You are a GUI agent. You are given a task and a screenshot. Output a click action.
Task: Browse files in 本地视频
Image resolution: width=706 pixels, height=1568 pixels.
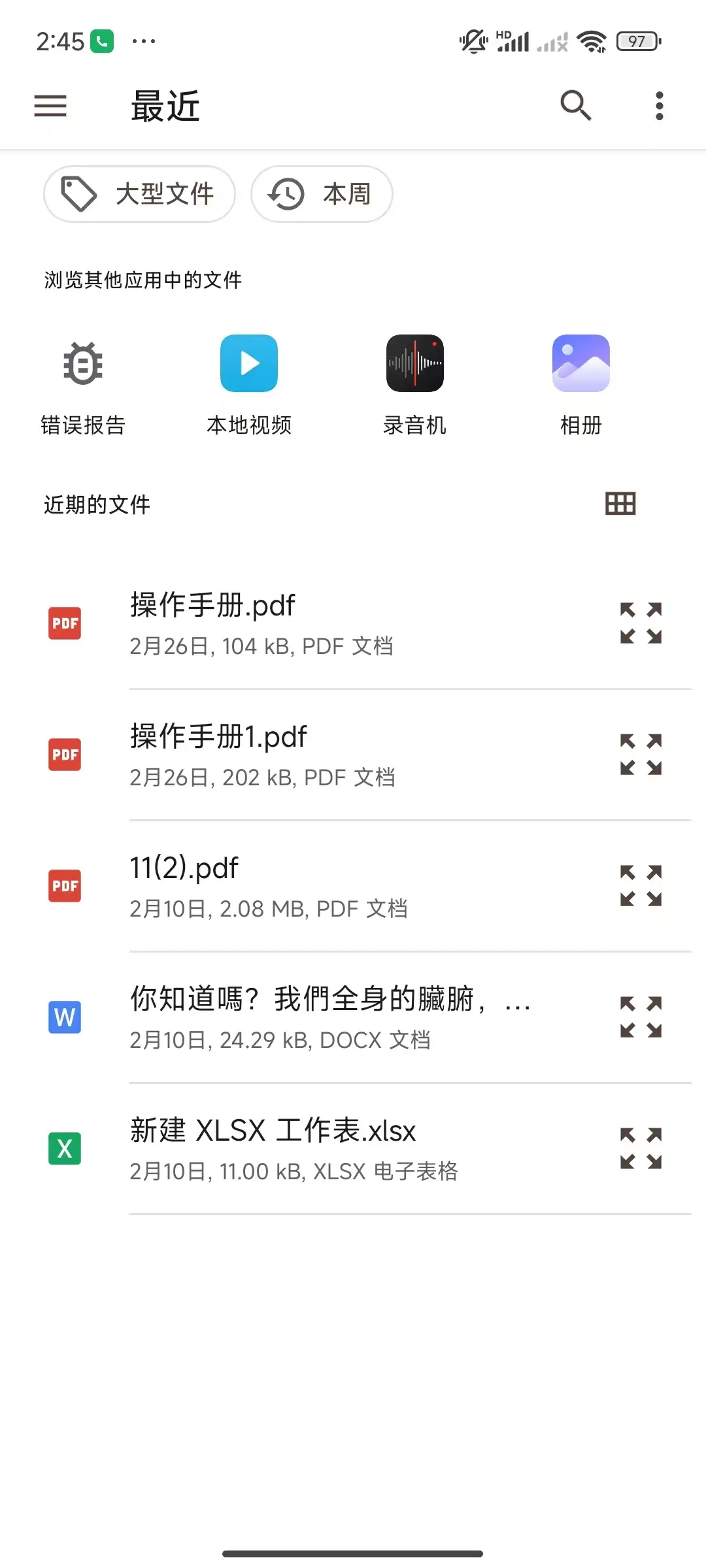pos(249,384)
